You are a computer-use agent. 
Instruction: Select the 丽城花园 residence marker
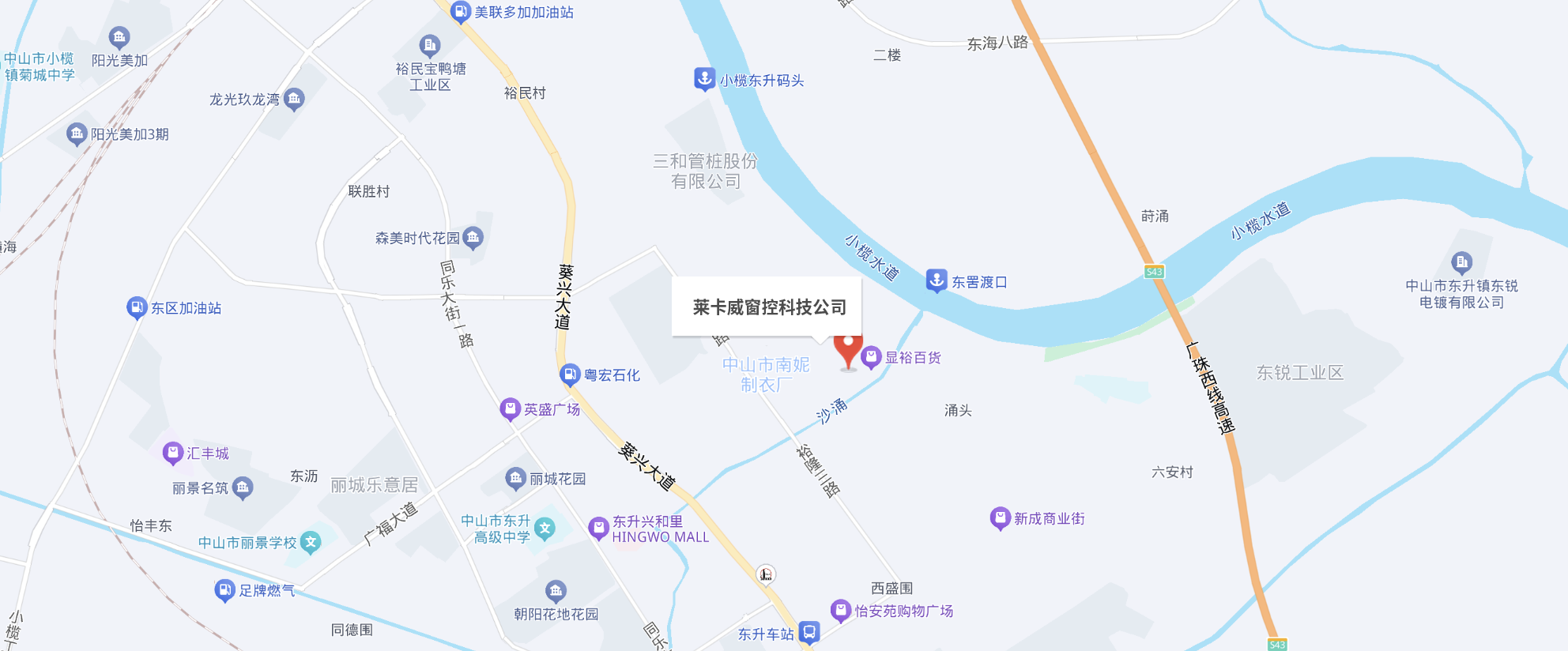pyautogui.click(x=515, y=477)
